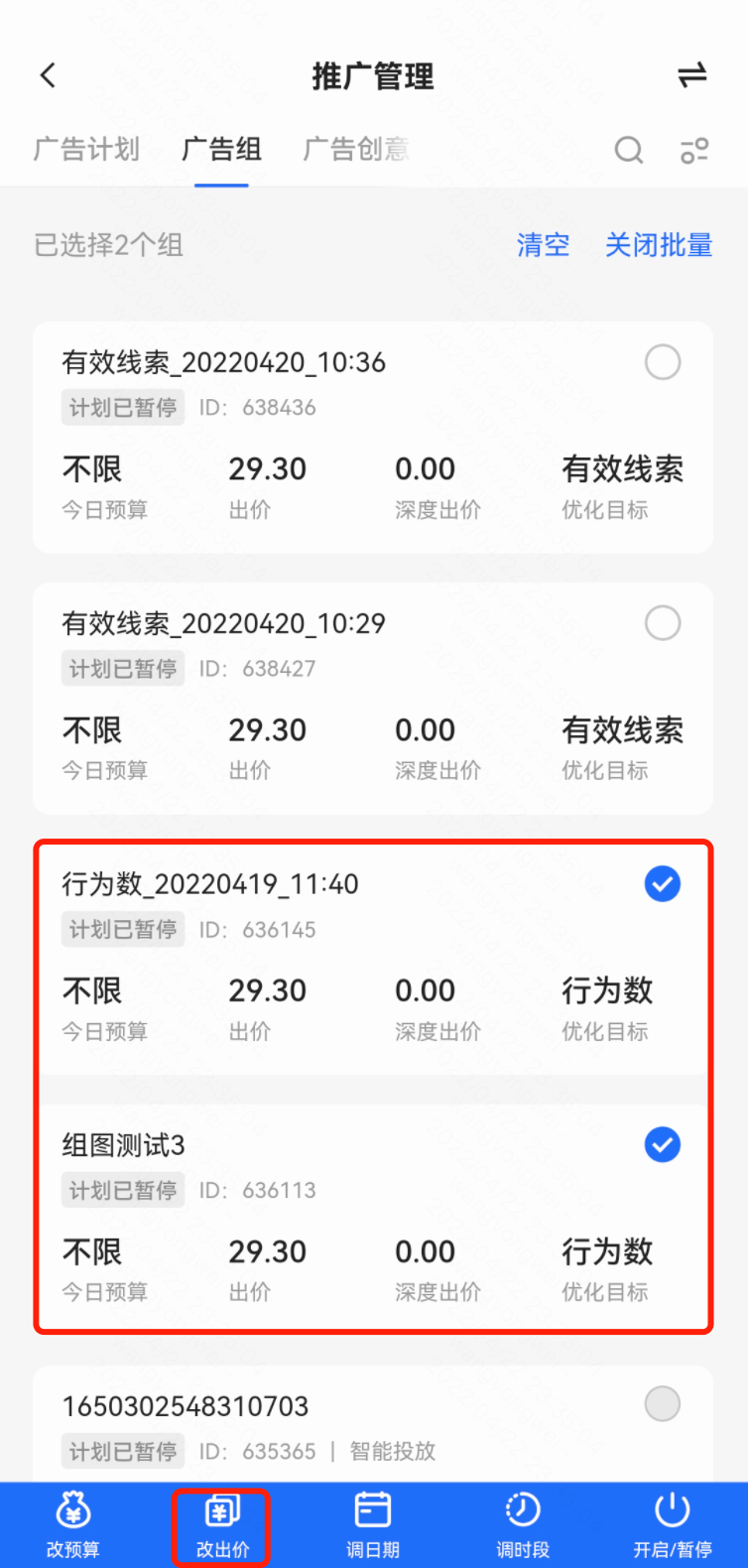
Task: Switch to the 广告计划 tab
Action: click(85, 149)
